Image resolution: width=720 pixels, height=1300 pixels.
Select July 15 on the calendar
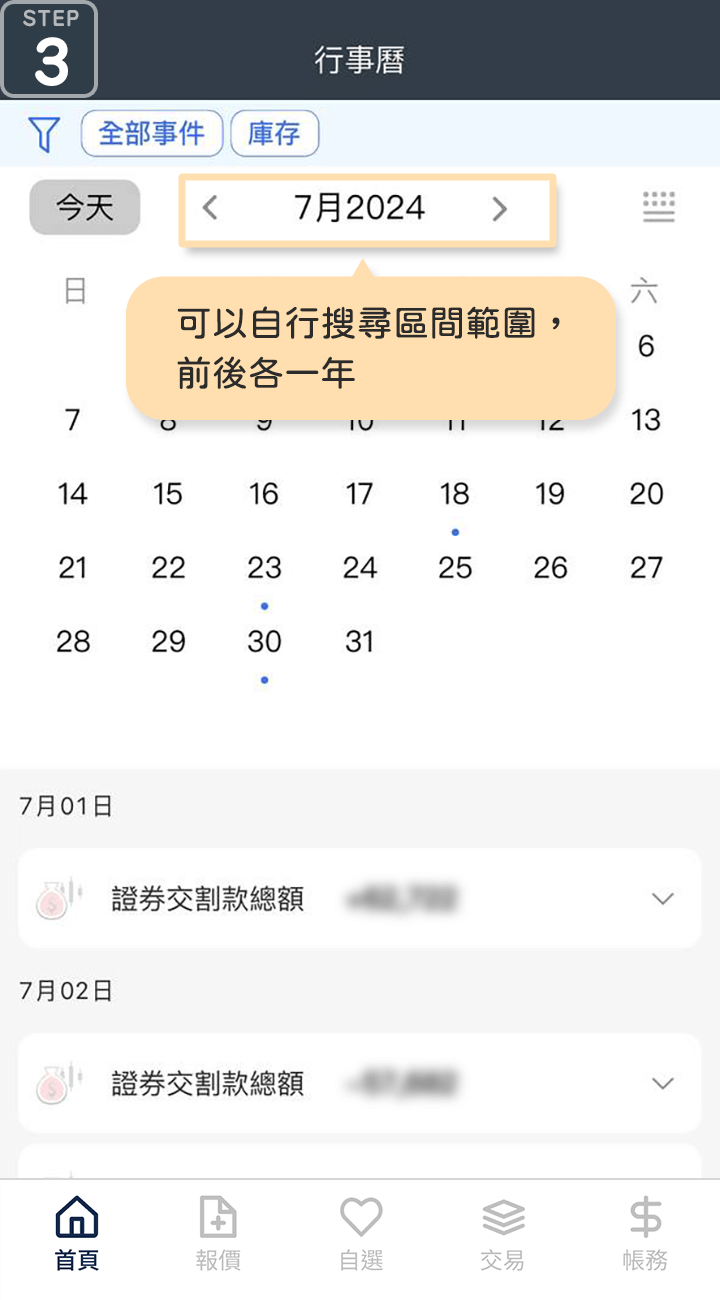click(x=168, y=494)
